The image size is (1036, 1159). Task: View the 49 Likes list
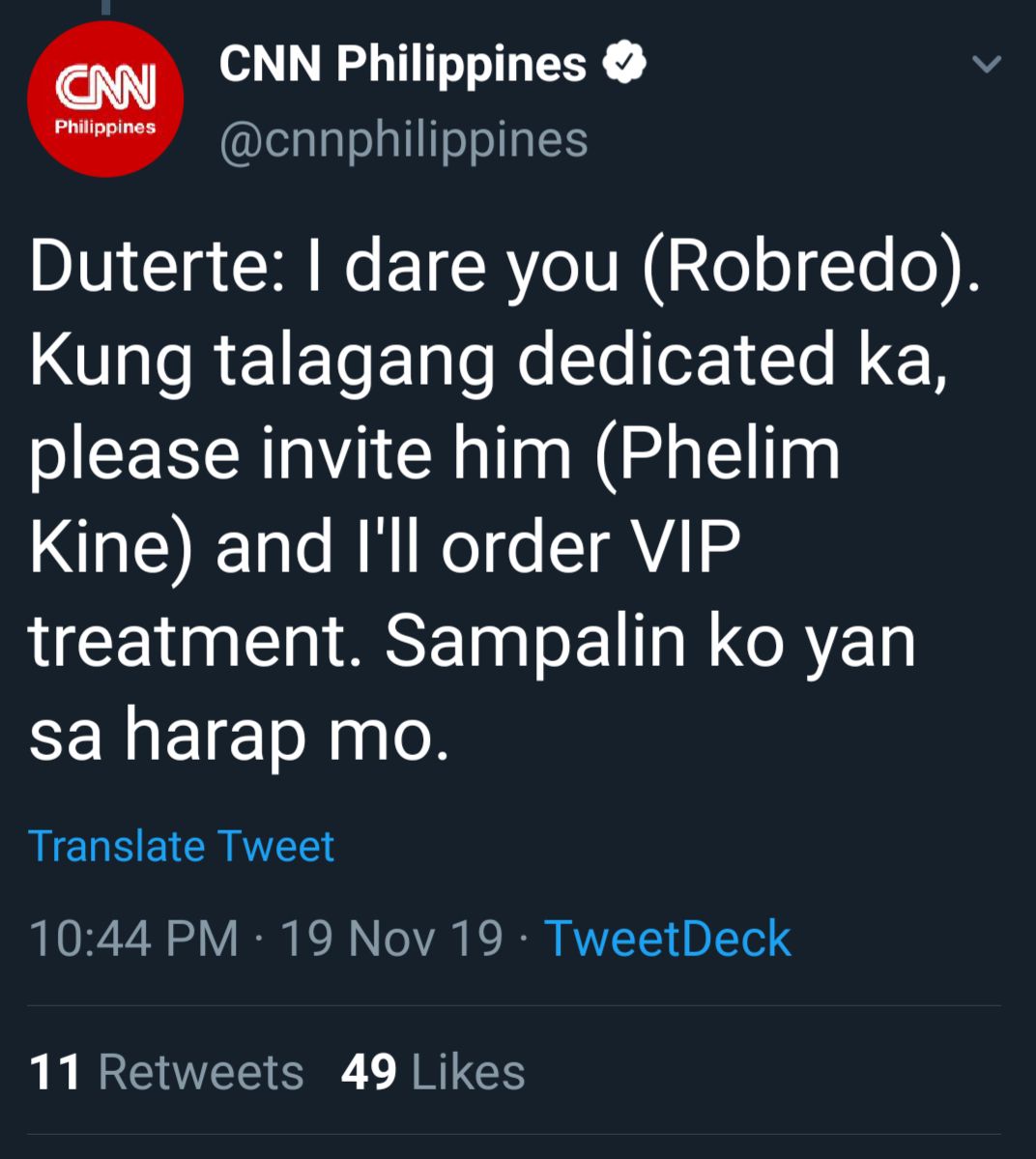point(433,1072)
